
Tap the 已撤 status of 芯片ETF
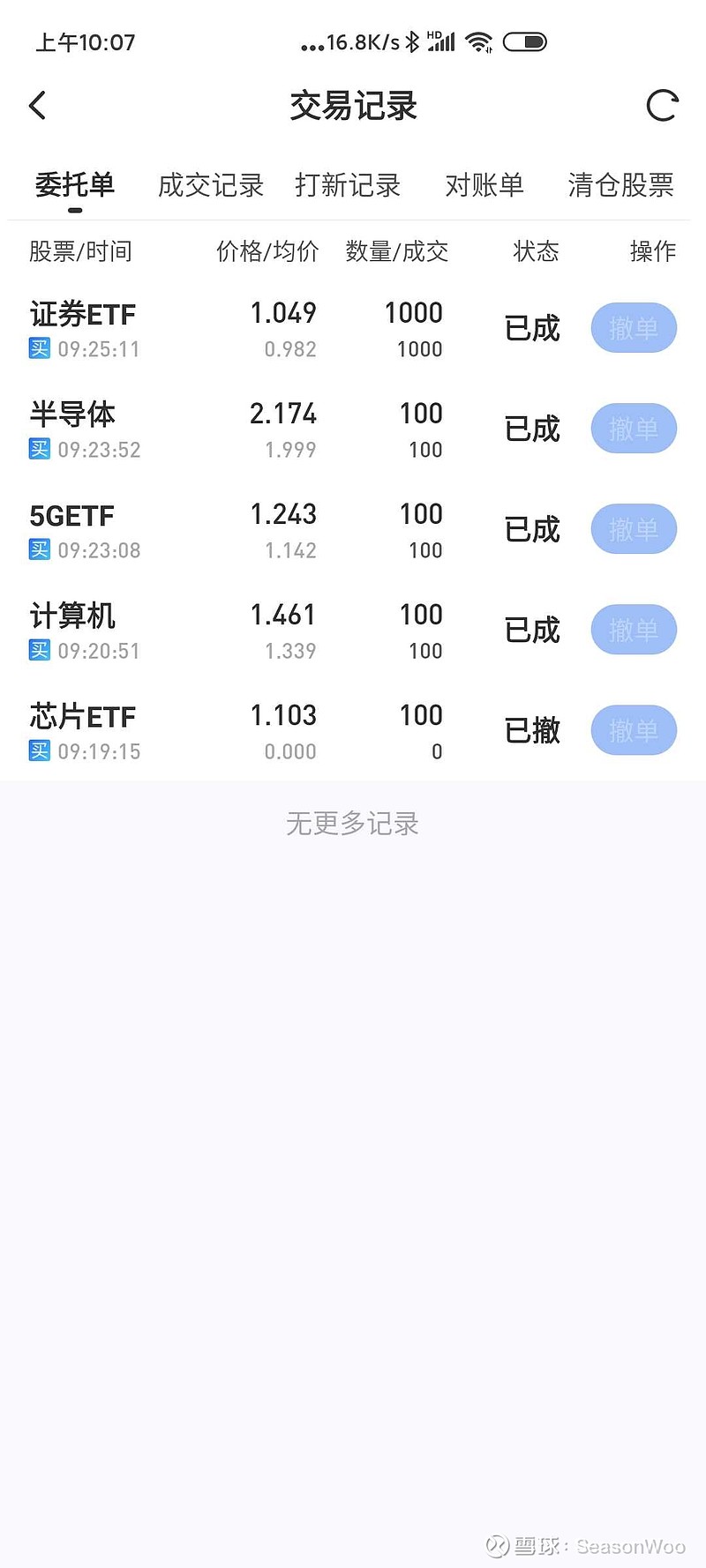pyautogui.click(x=532, y=732)
